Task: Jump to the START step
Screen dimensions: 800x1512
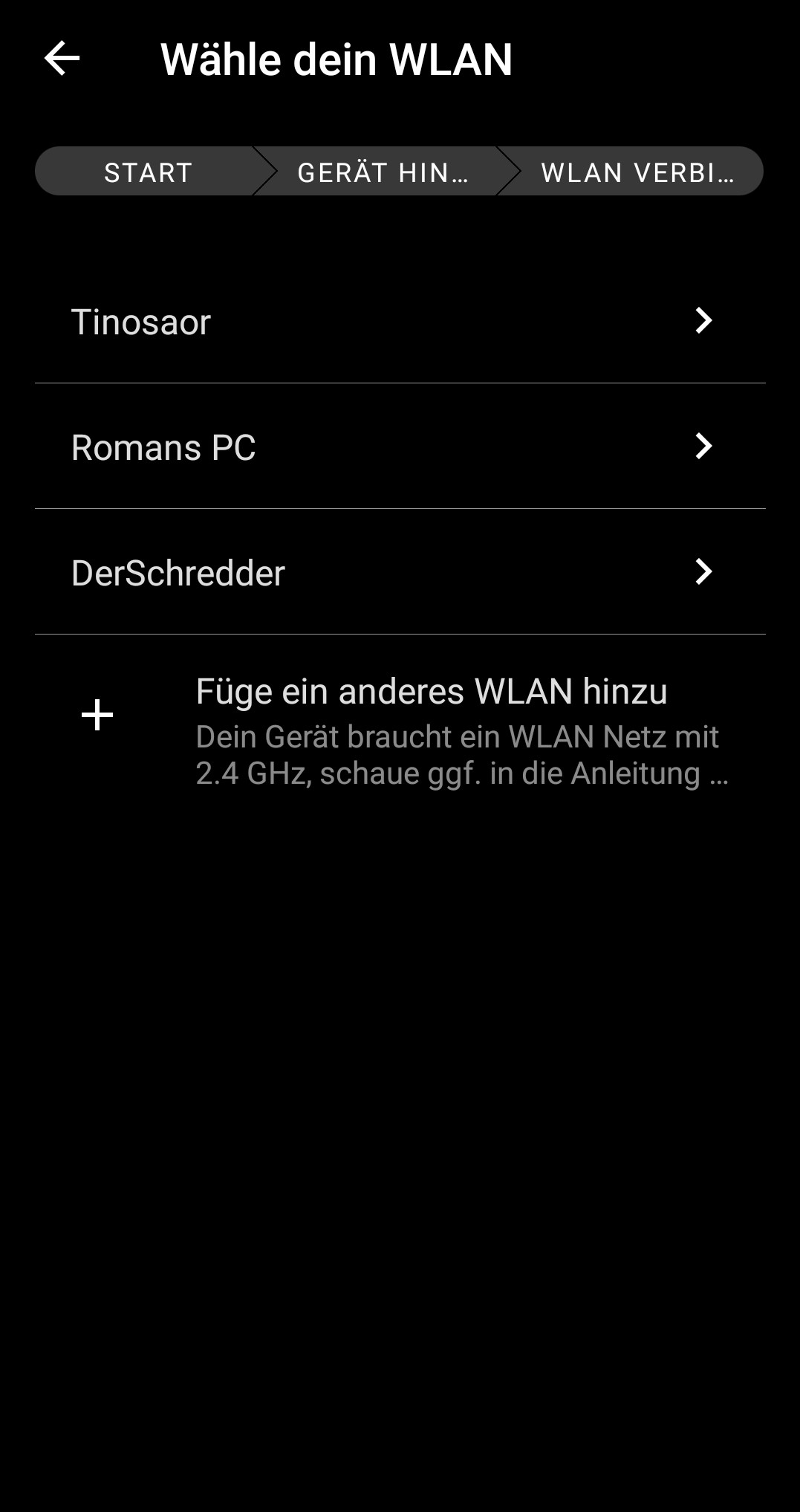Action: (x=149, y=172)
